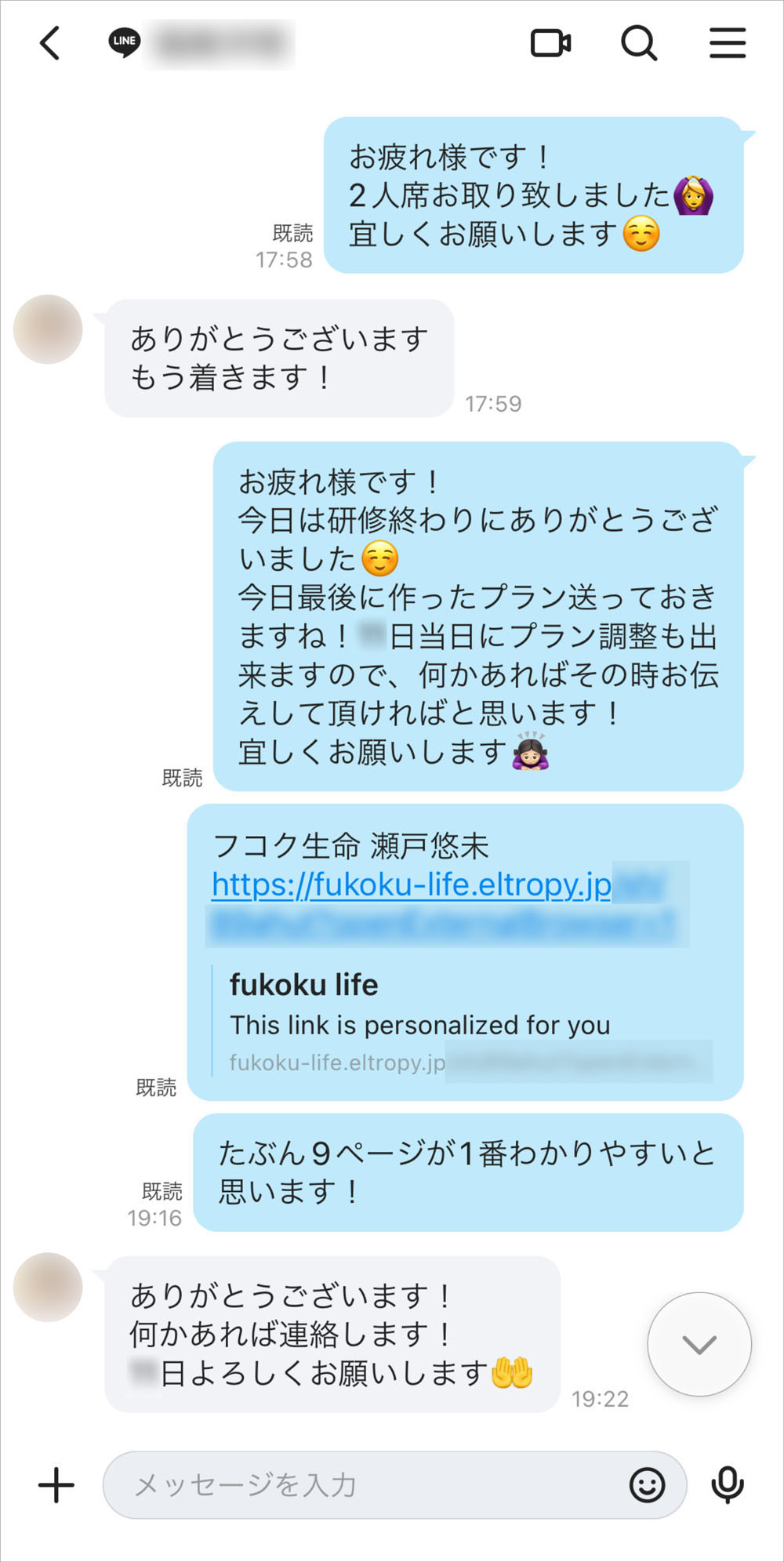Focus the メッセージを入力 text field
Image resolution: width=784 pixels, height=1562 pixels.
pyautogui.click(x=368, y=1485)
